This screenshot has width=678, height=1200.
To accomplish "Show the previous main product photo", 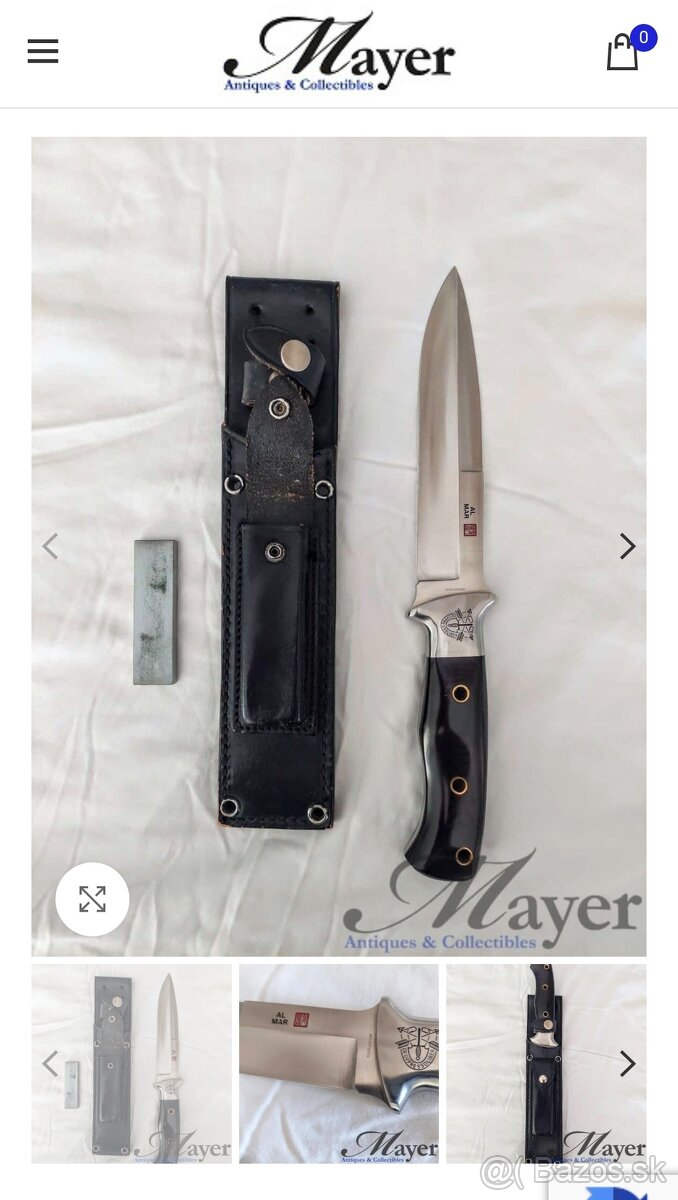I will (x=50, y=546).
